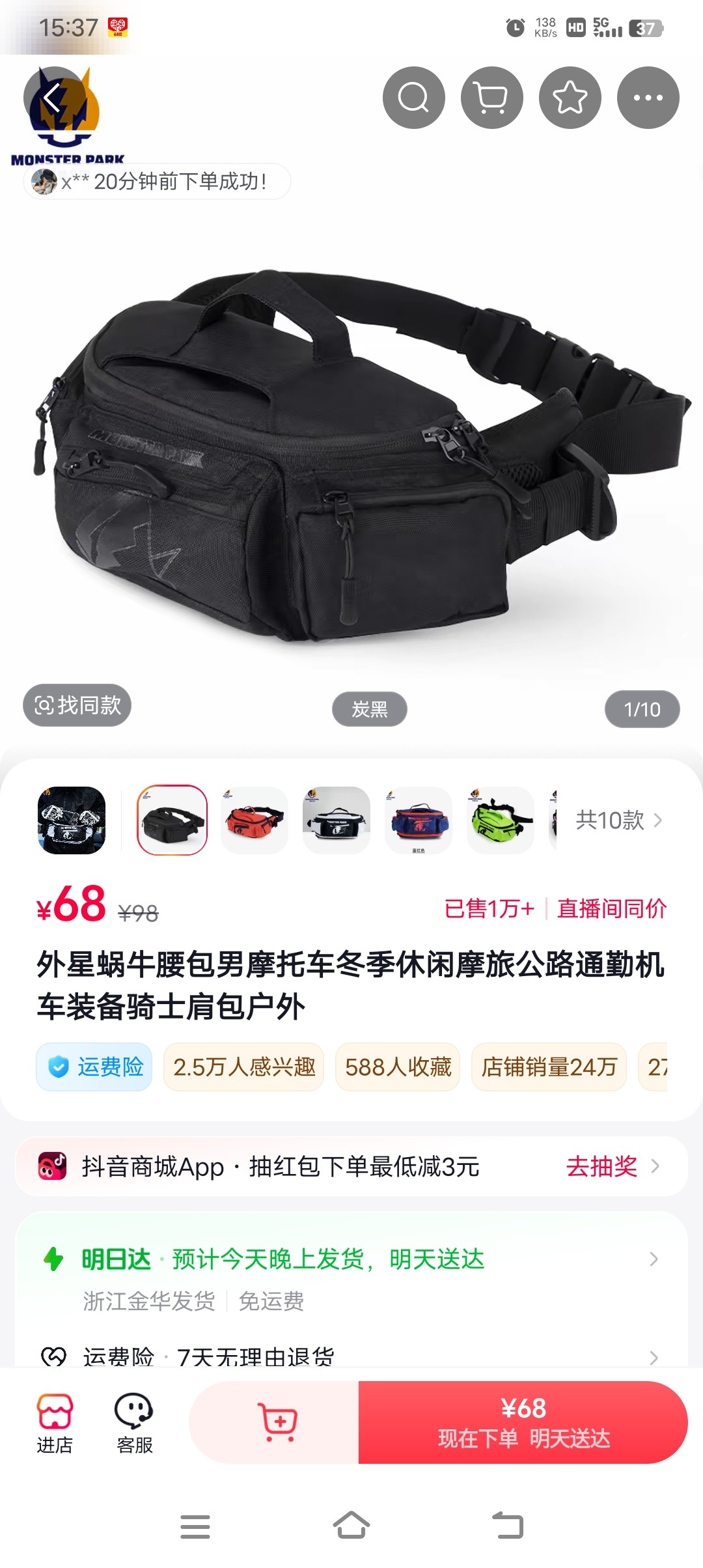
Task: Enter the store via 进店
Action: tap(55, 1423)
